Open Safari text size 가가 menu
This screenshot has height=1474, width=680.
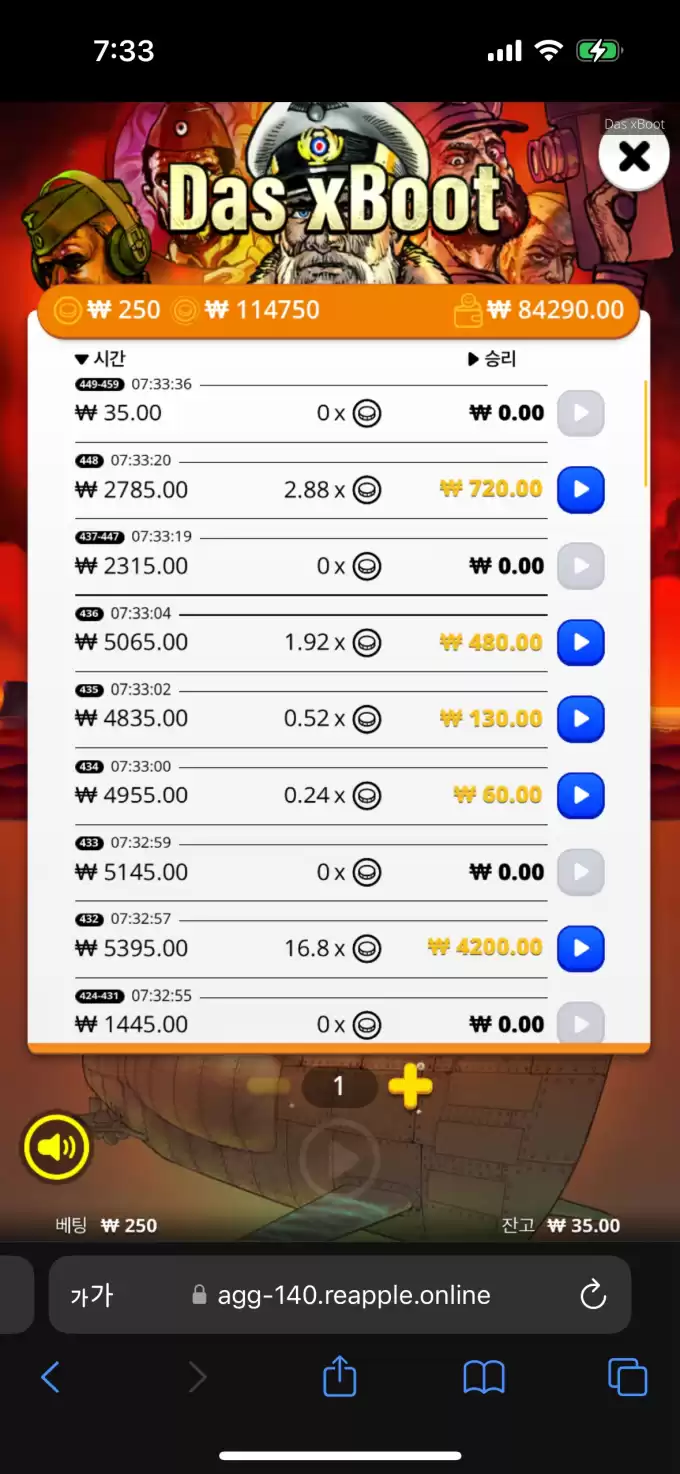click(x=91, y=1296)
